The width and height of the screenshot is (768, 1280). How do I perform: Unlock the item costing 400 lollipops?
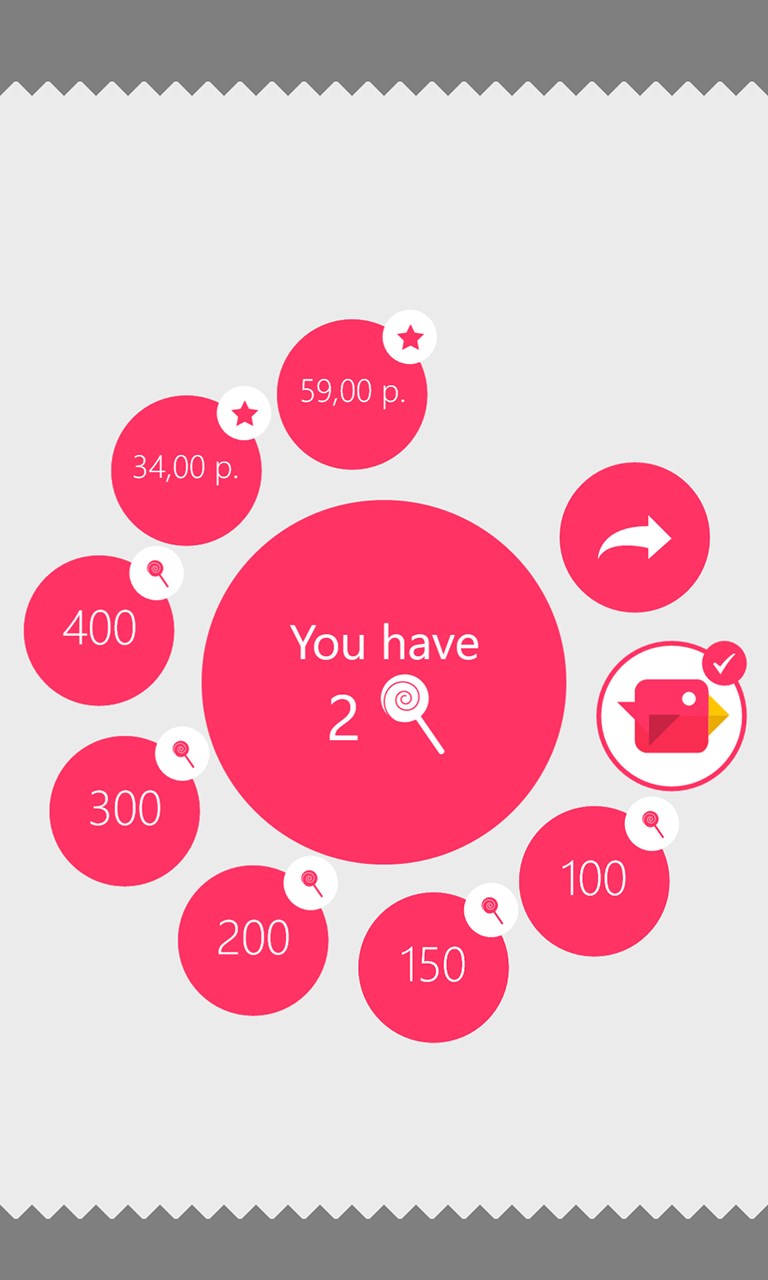point(99,630)
